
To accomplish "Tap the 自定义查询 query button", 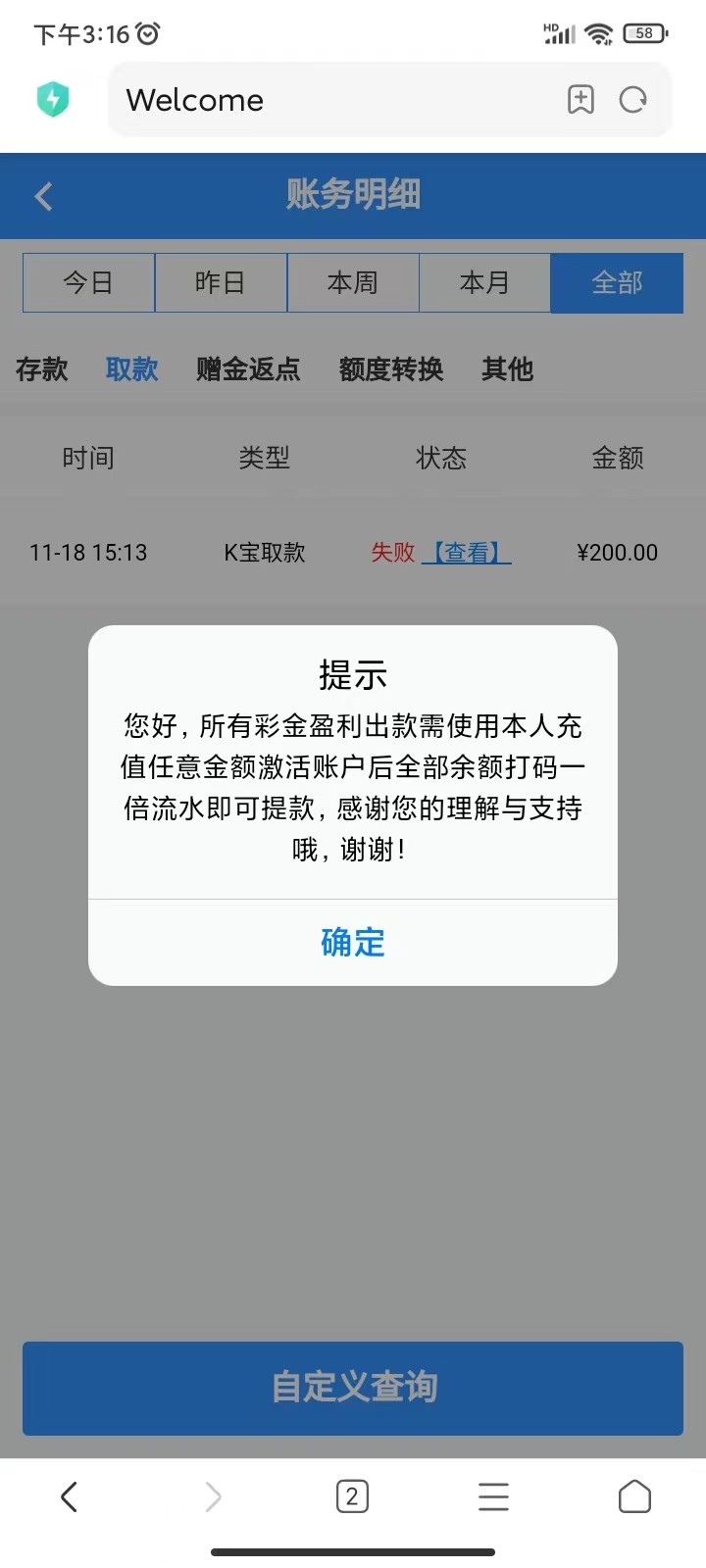I will 352,1389.
